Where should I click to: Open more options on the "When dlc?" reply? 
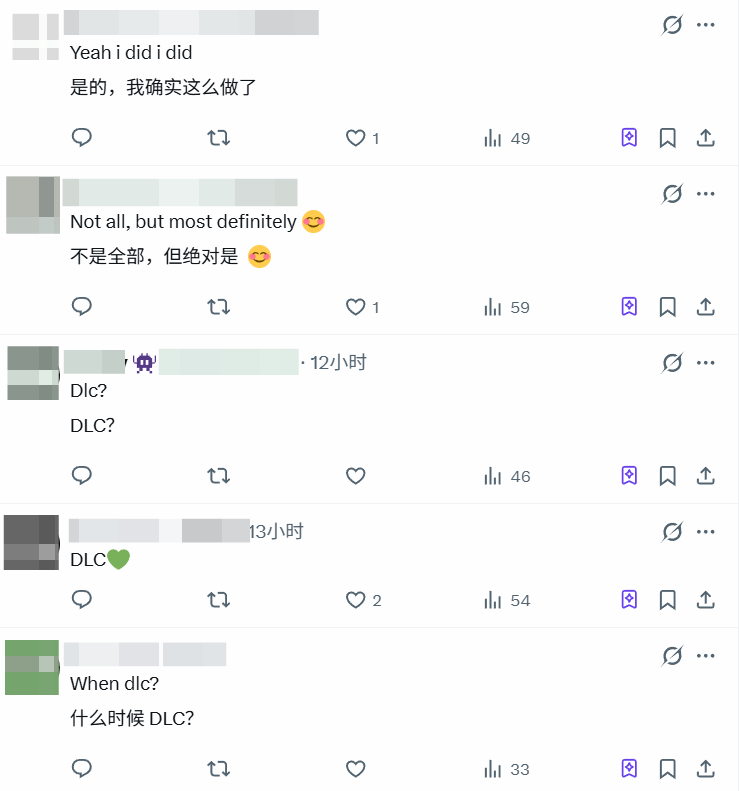[705, 655]
